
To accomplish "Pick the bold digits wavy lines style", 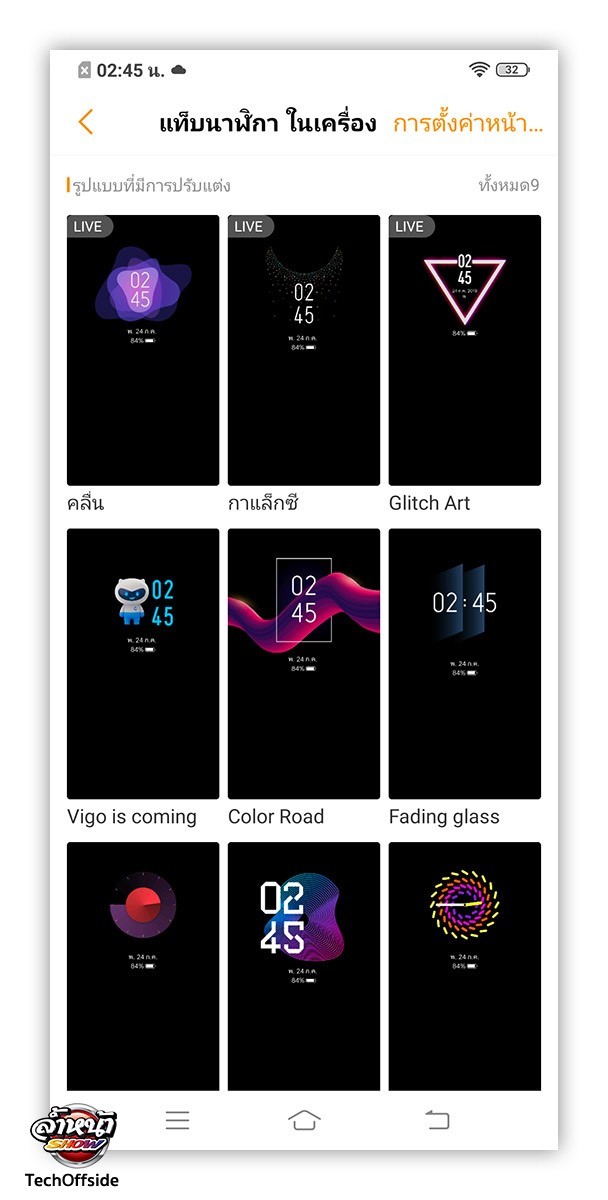I will pyautogui.click(x=304, y=965).
